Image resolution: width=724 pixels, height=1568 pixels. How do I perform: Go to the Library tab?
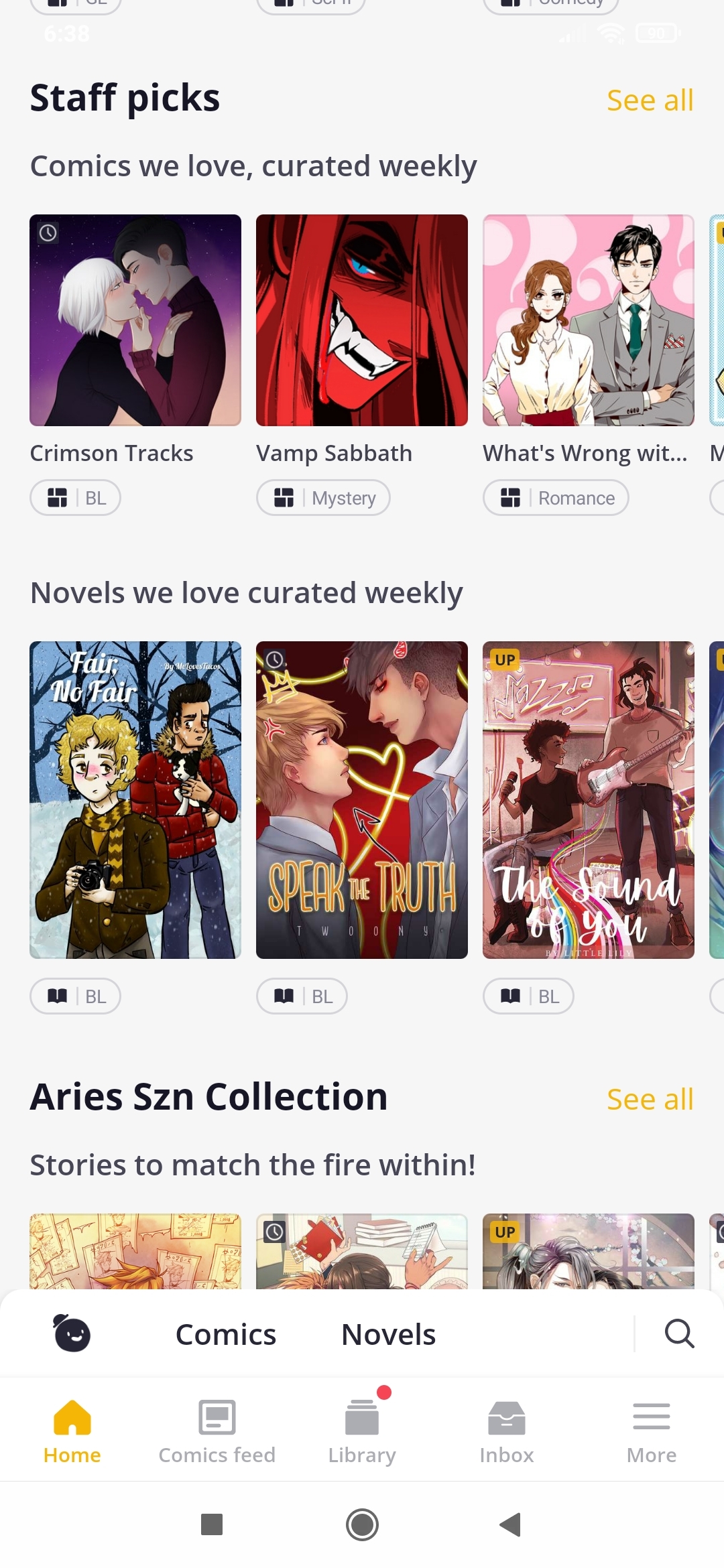point(362,1431)
